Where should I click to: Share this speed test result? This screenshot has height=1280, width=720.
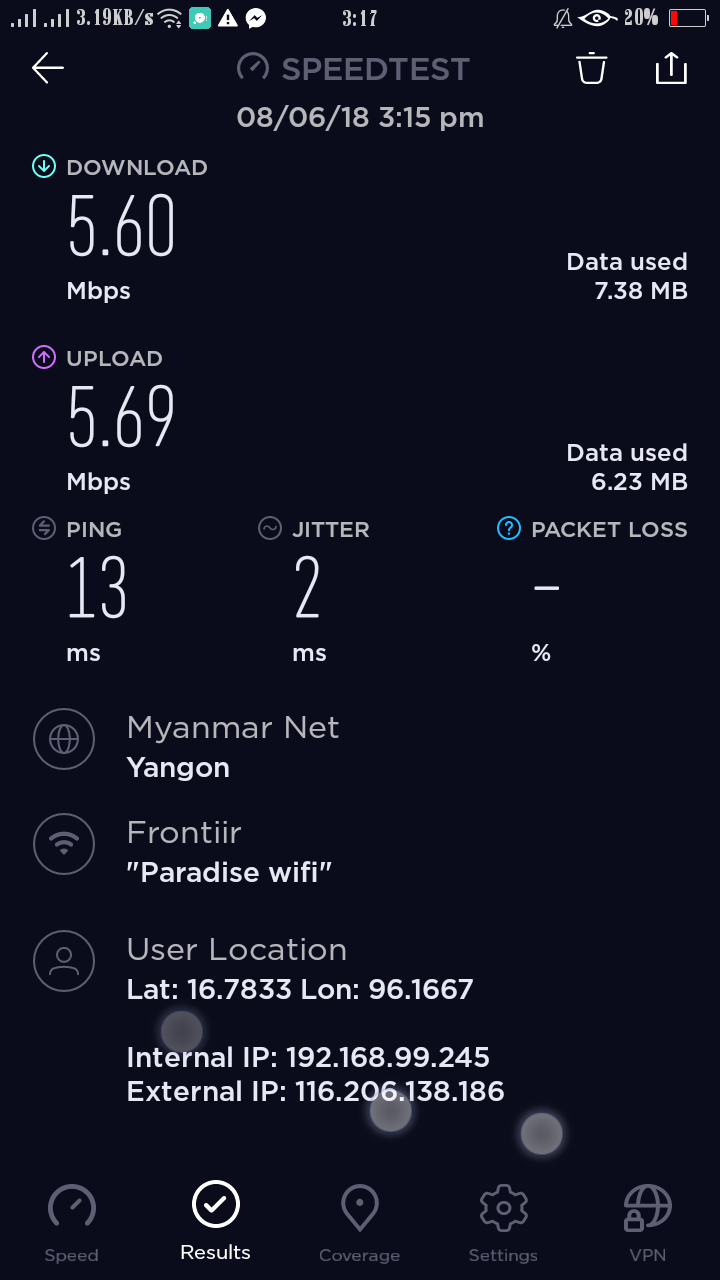coord(671,68)
